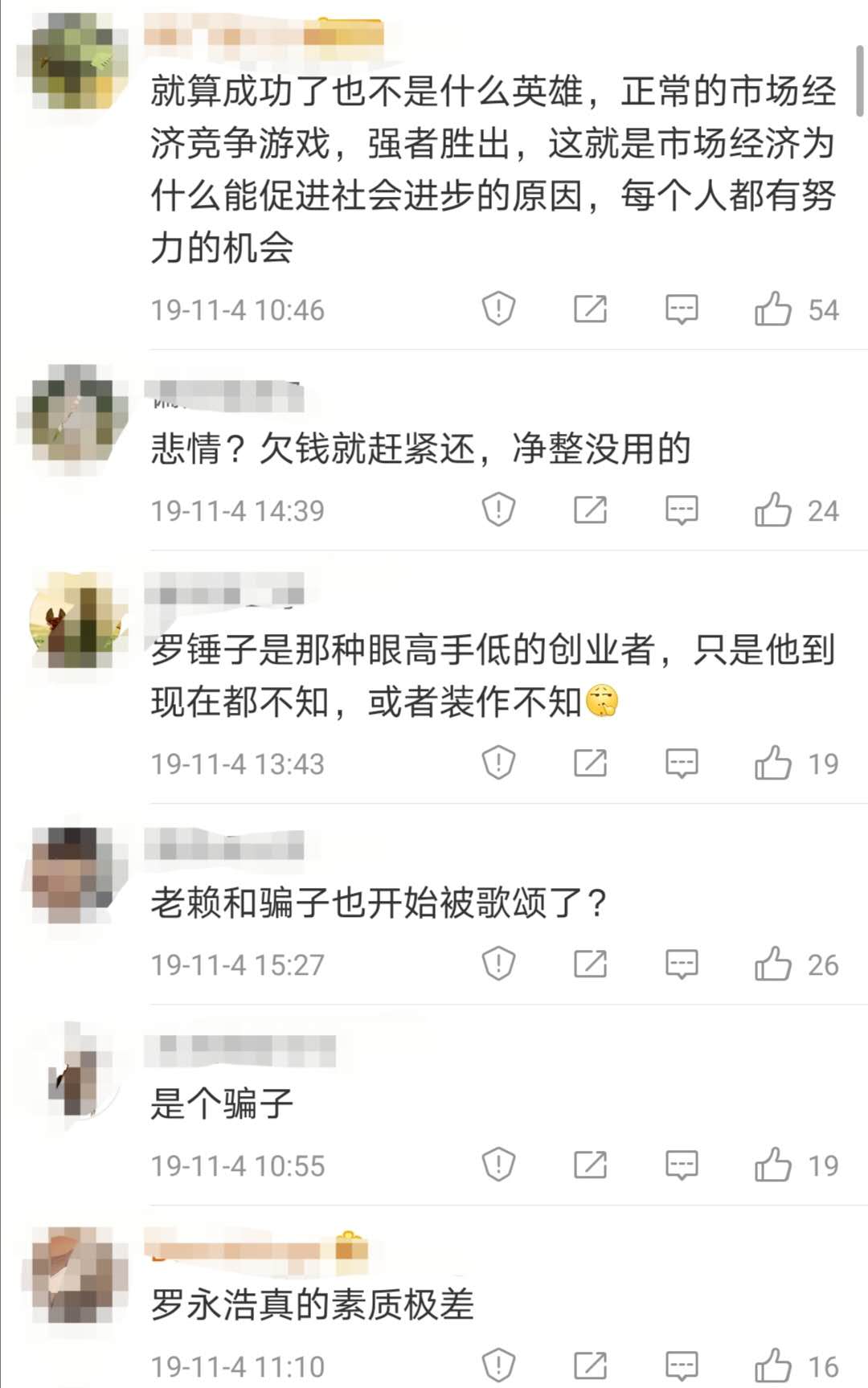
Task: Report the comment posted at 13:43
Action: coord(498,764)
